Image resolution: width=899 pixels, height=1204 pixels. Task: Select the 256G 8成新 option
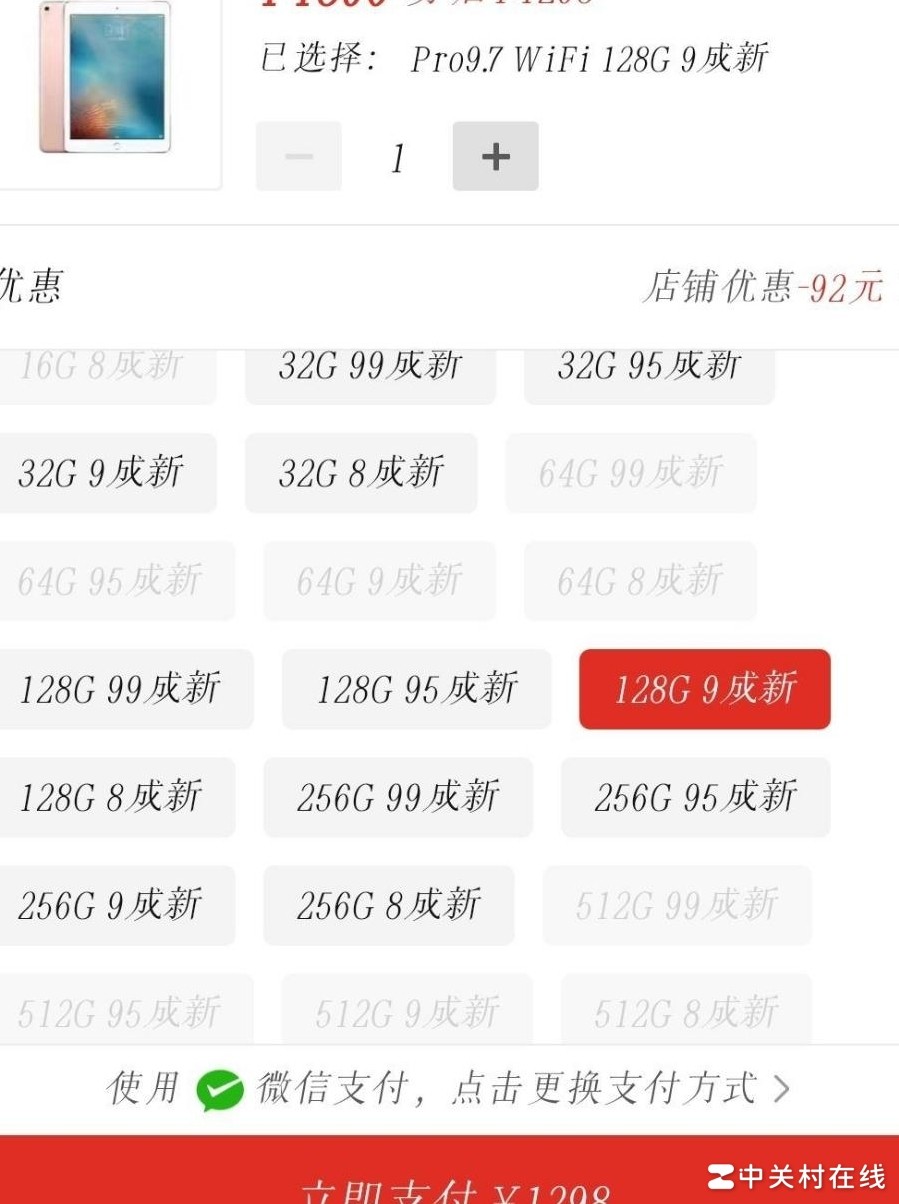pyautogui.click(x=389, y=905)
